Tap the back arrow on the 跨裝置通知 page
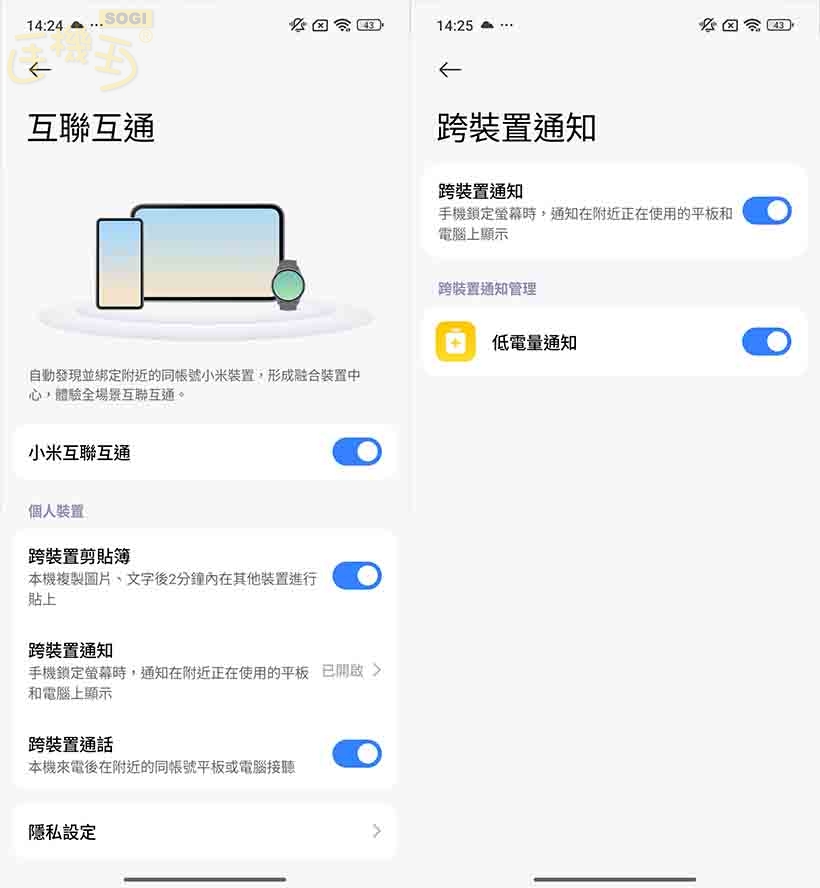The width and height of the screenshot is (820, 888). pyautogui.click(x=450, y=69)
